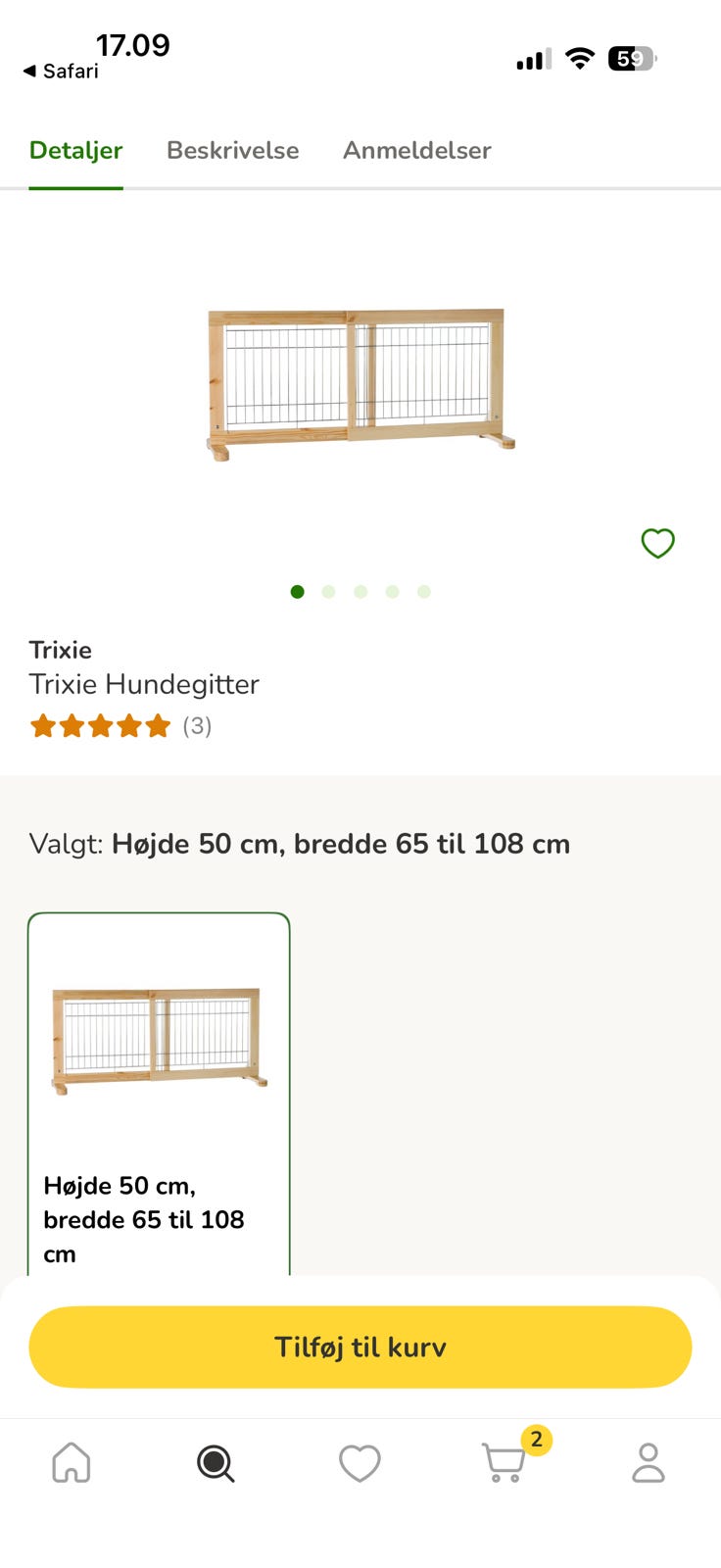This screenshot has width=721, height=1568.
Task: Advance carousel via the second dot
Action: pos(328,591)
